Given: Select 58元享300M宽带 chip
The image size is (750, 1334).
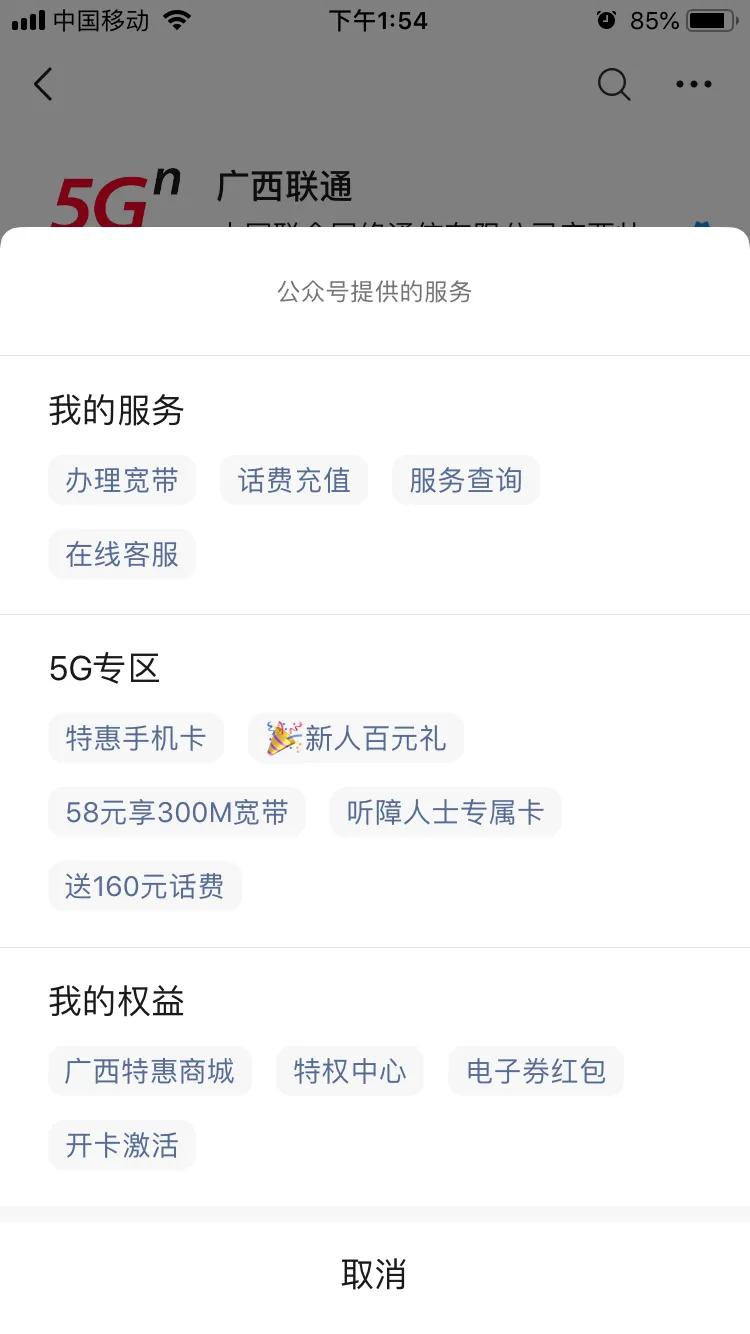Looking at the screenshot, I should click(177, 812).
